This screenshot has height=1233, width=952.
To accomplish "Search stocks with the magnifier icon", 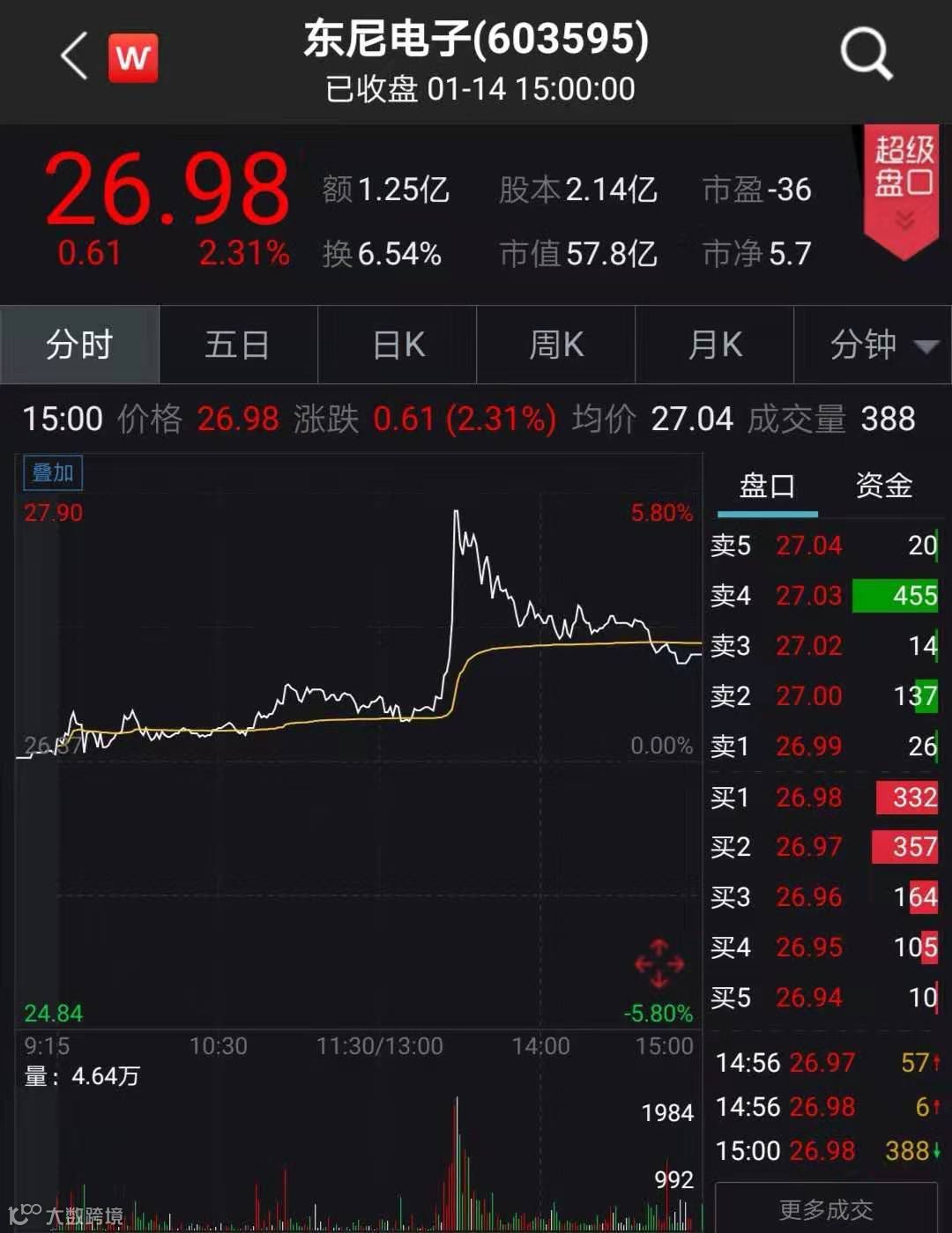I will click(865, 55).
